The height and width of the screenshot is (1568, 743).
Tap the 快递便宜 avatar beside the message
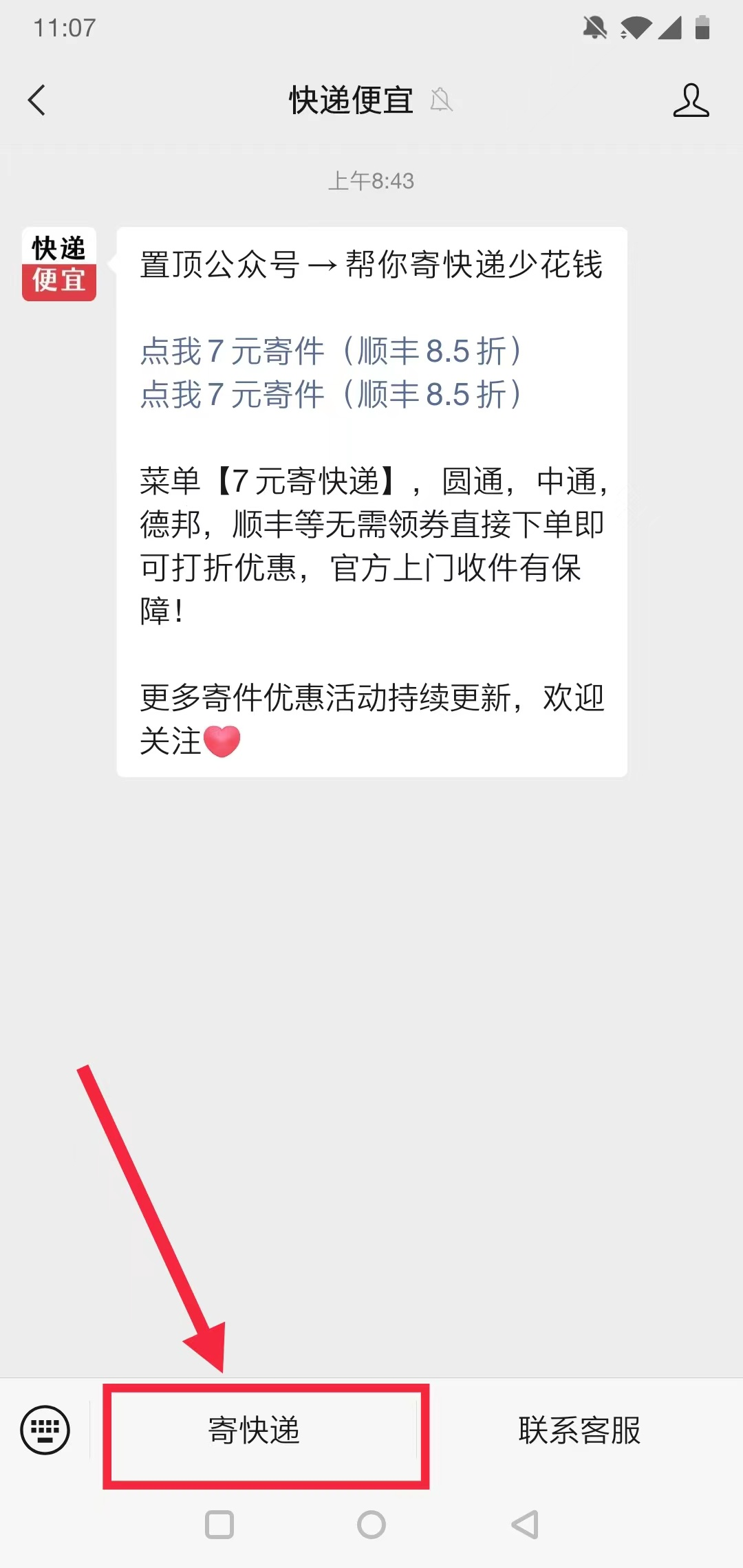pyautogui.click(x=59, y=264)
